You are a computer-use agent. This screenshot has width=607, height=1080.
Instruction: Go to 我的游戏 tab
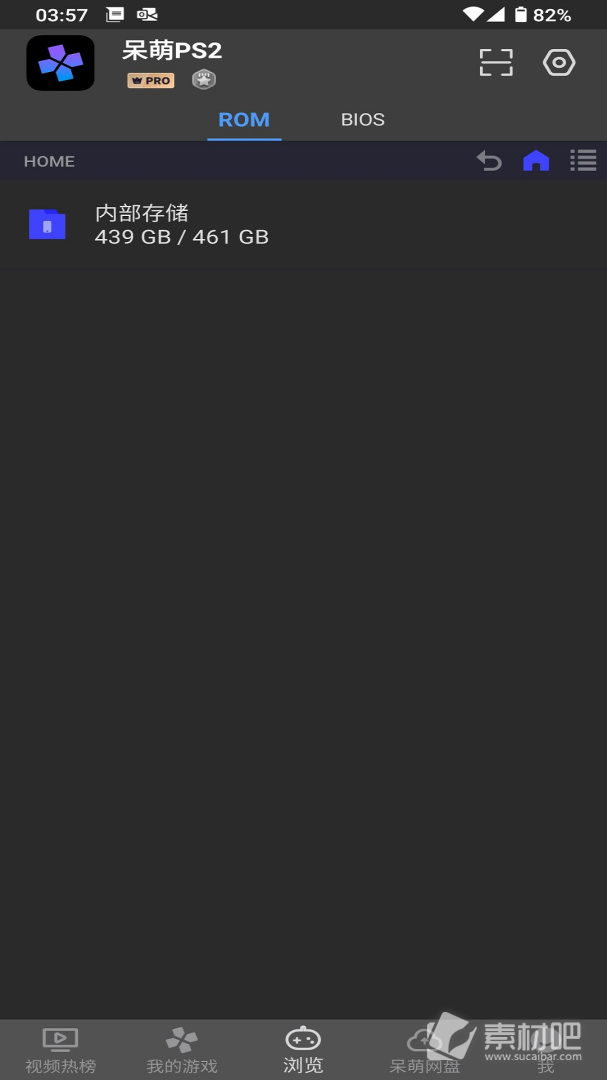181,1050
